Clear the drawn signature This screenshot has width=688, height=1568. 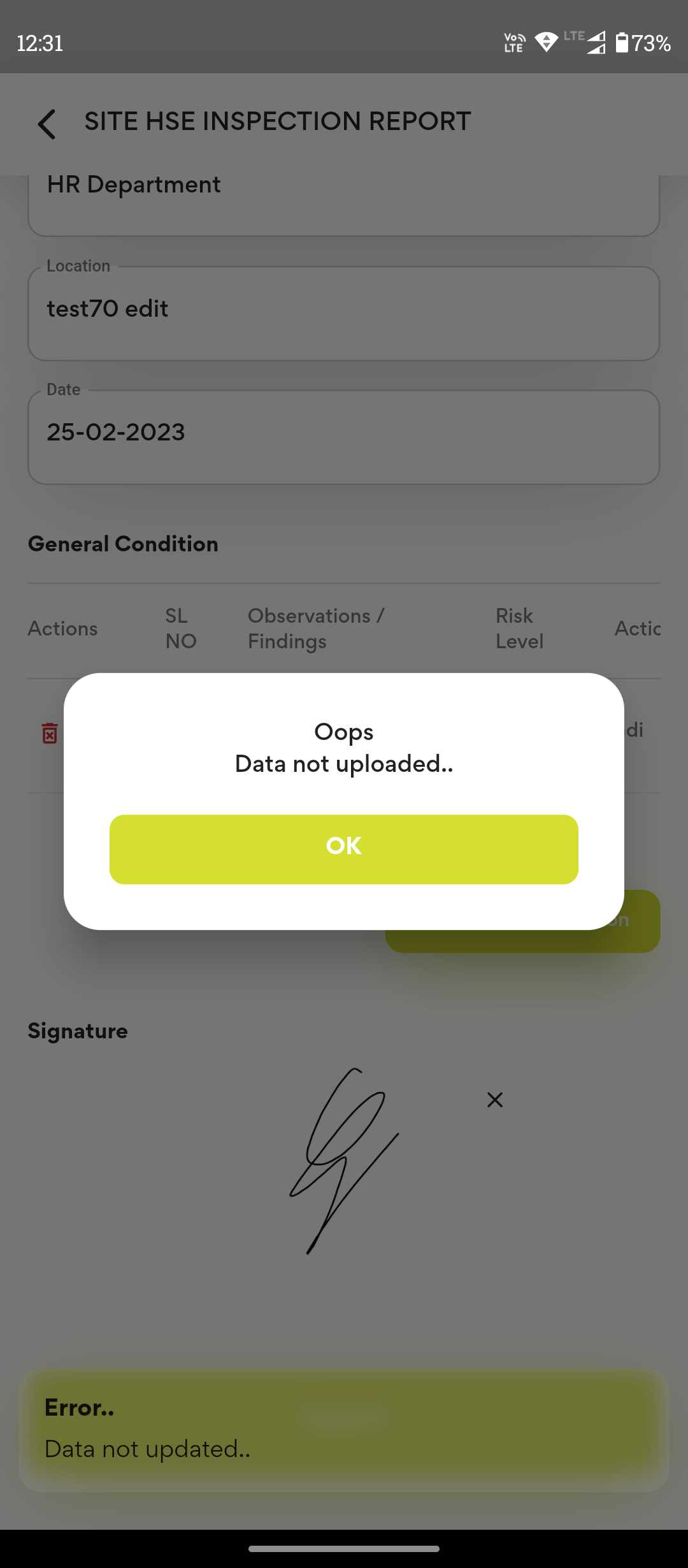[x=495, y=1100]
